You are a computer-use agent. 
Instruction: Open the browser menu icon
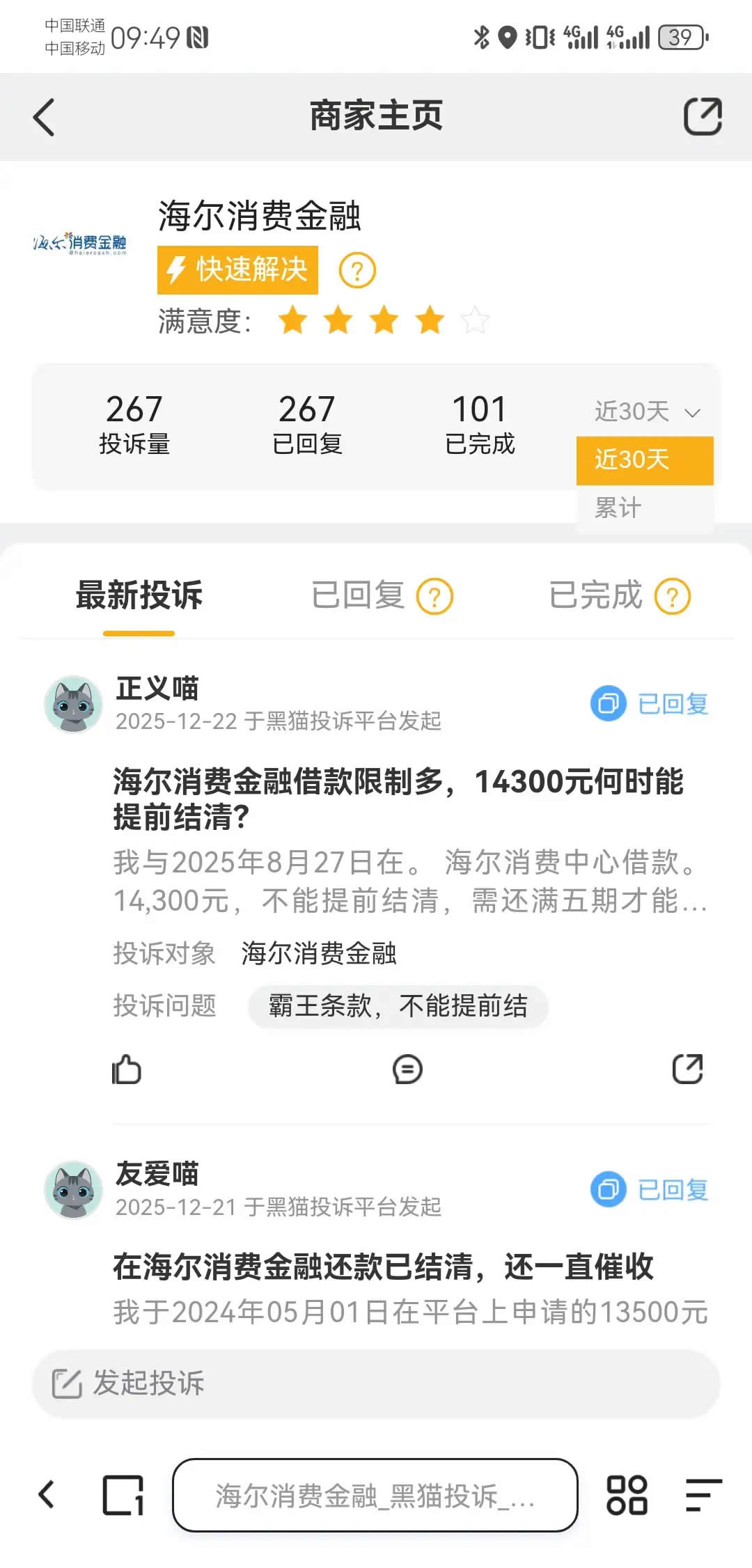click(703, 1495)
